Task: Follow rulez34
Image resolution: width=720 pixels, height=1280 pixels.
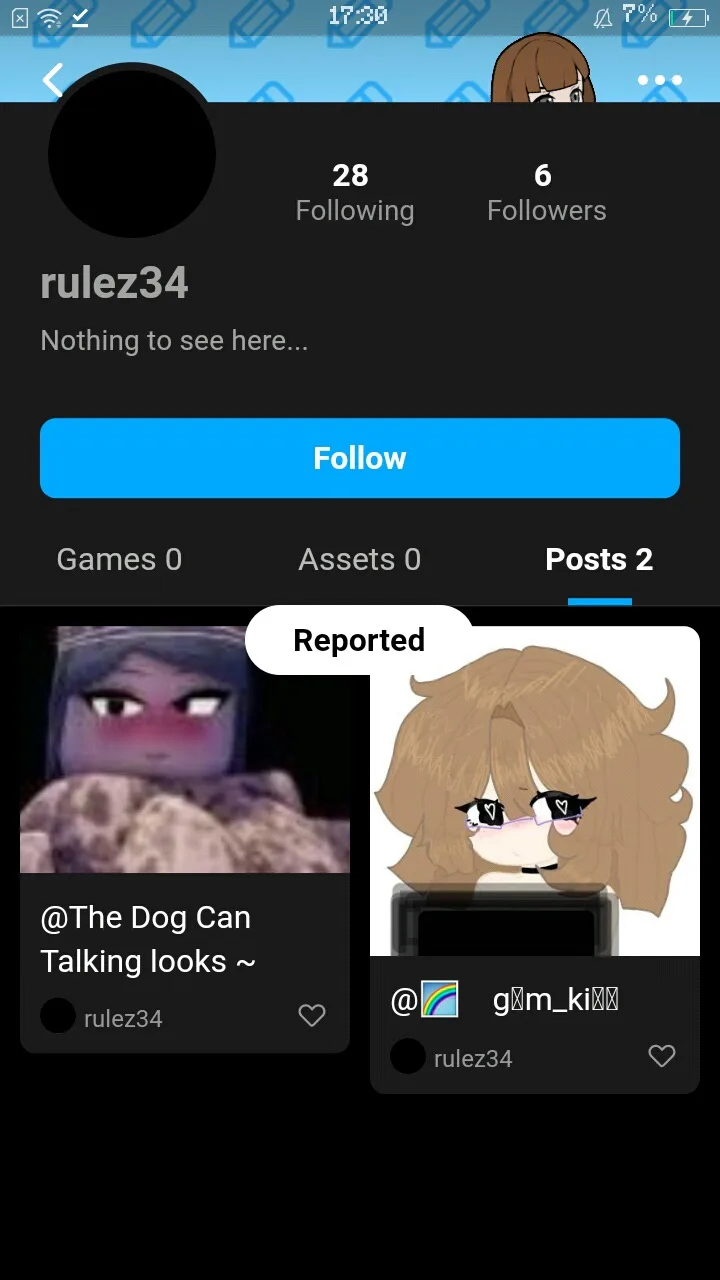Action: point(360,458)
